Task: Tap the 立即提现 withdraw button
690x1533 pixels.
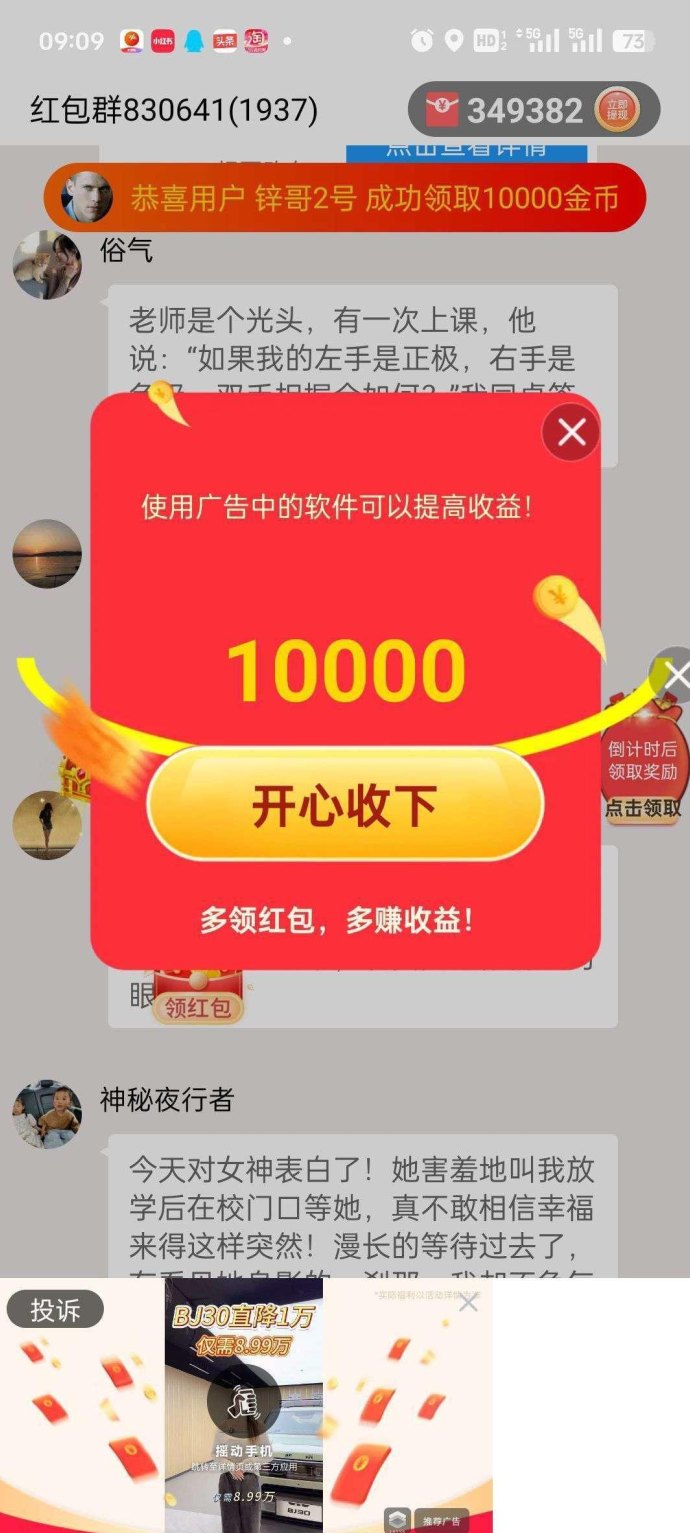Action: coord(617,109)
